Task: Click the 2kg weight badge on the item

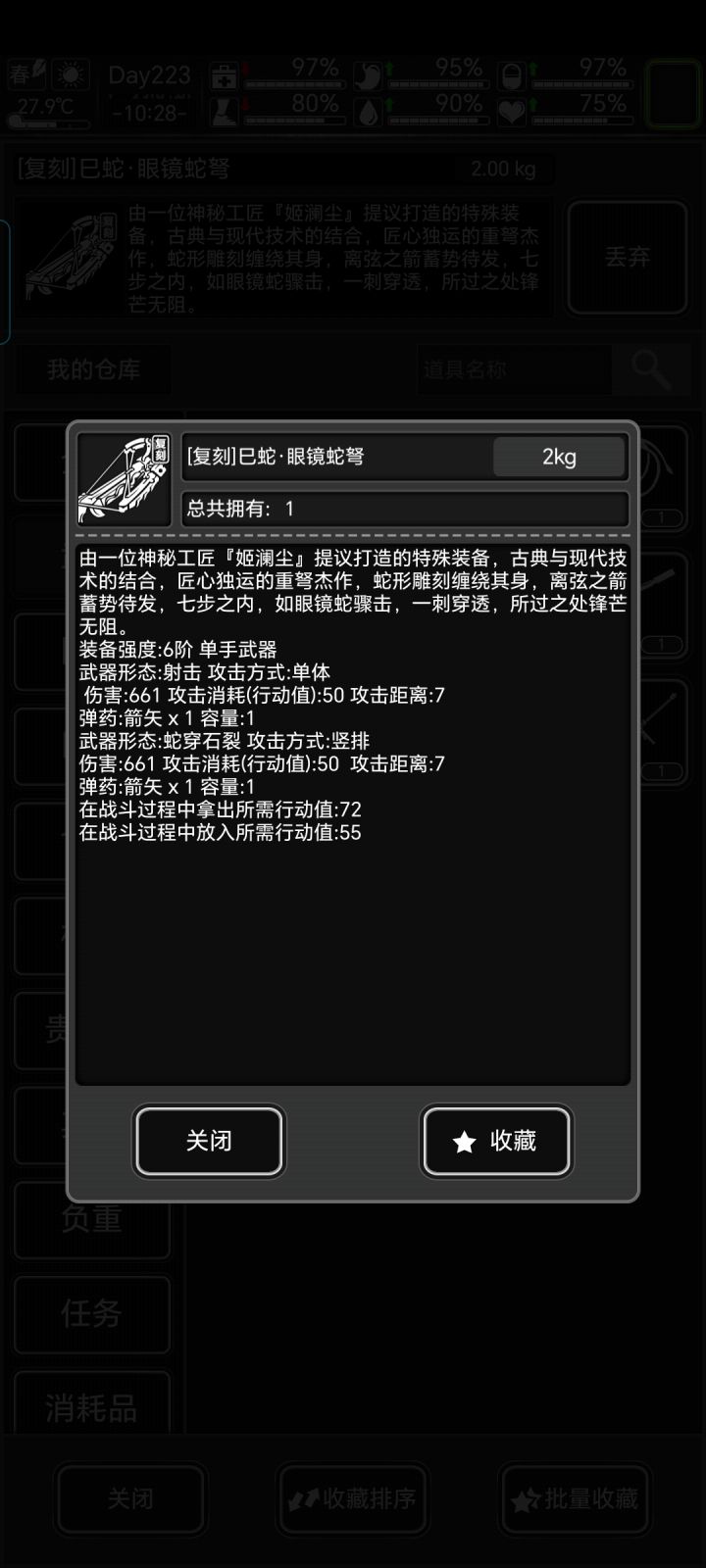Action: (x=558, y=456)
